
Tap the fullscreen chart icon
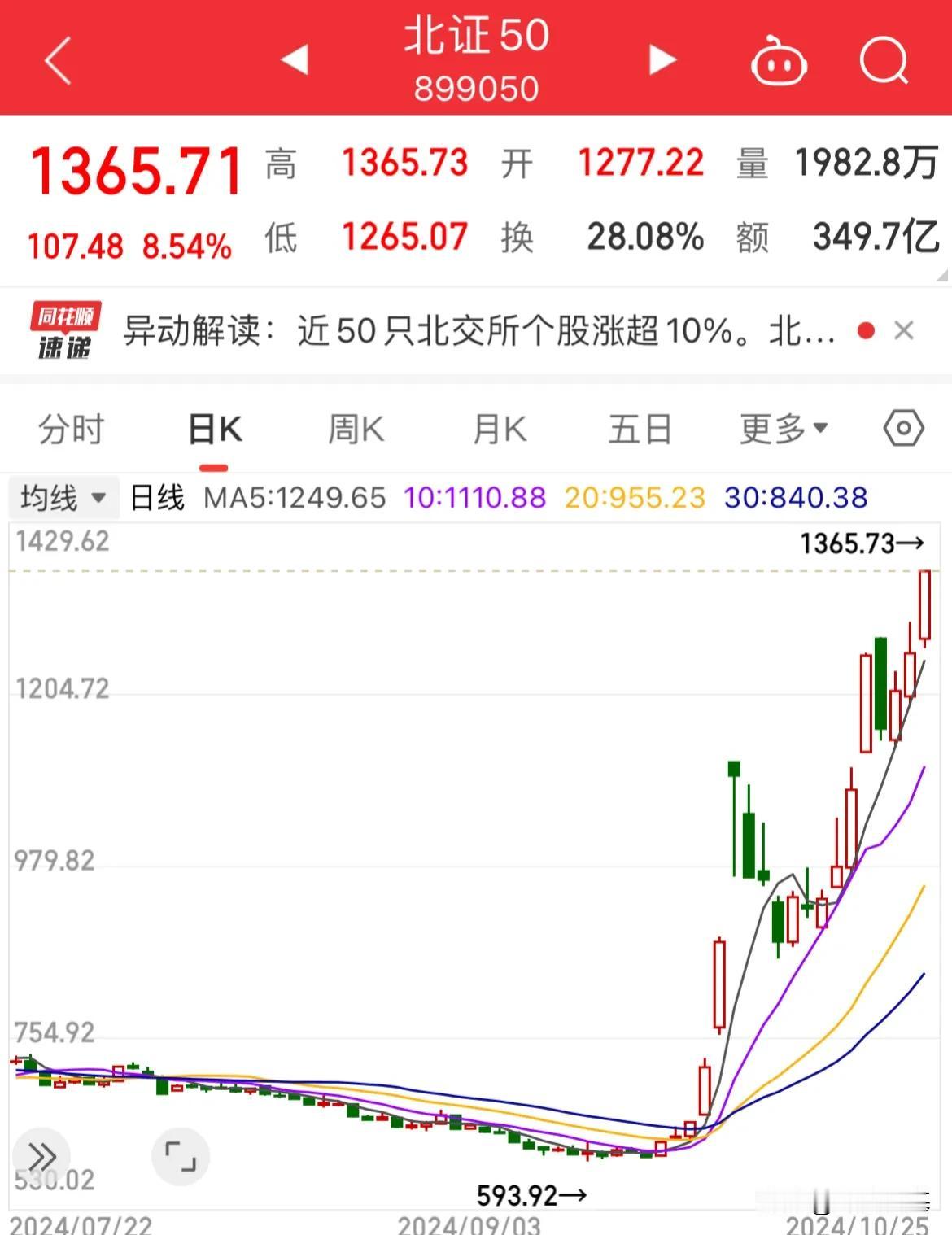pos(181,1154)
